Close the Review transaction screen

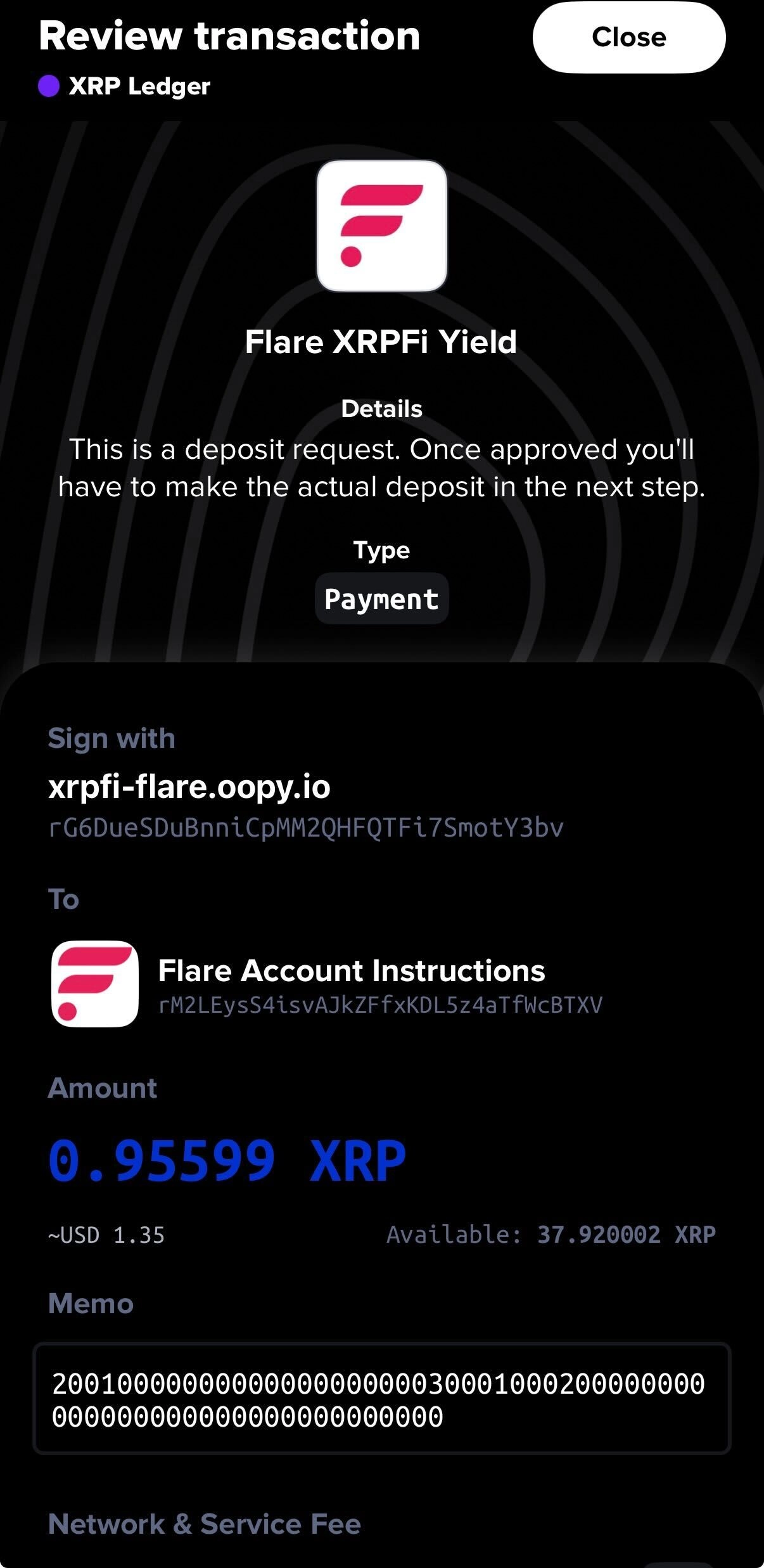tap(628, 37)
